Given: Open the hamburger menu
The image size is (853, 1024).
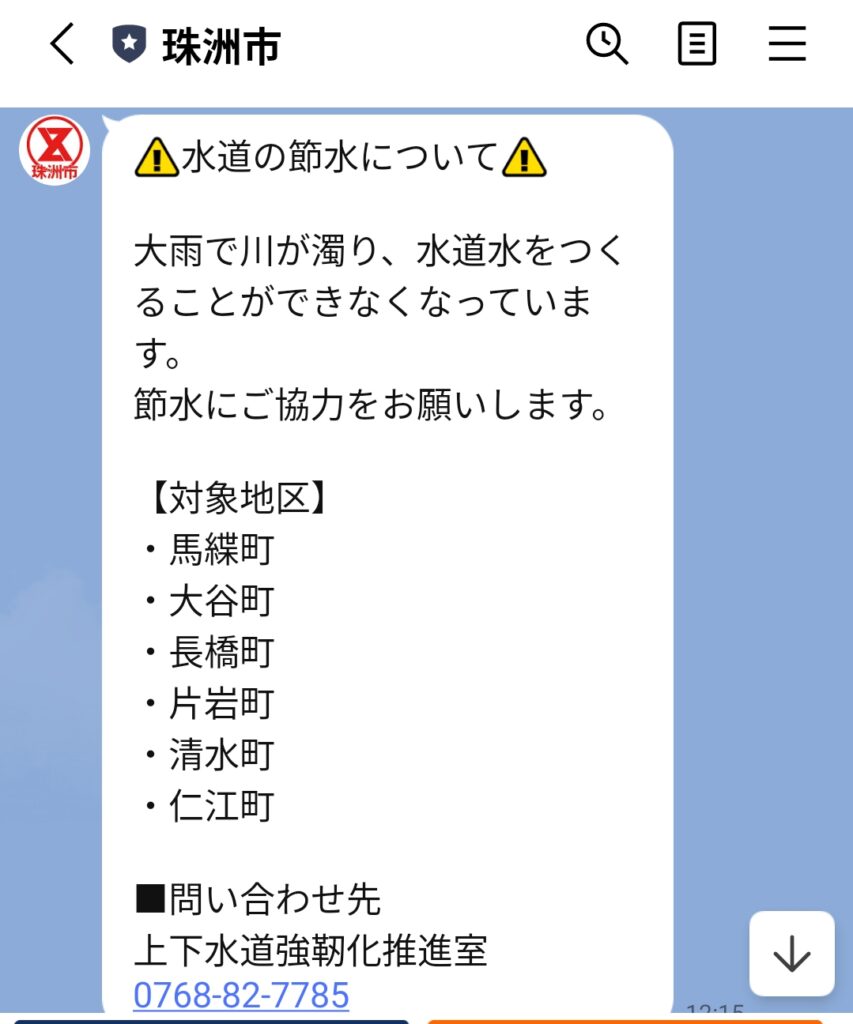Looking at the screenshot, I should (x=787, y=45).
